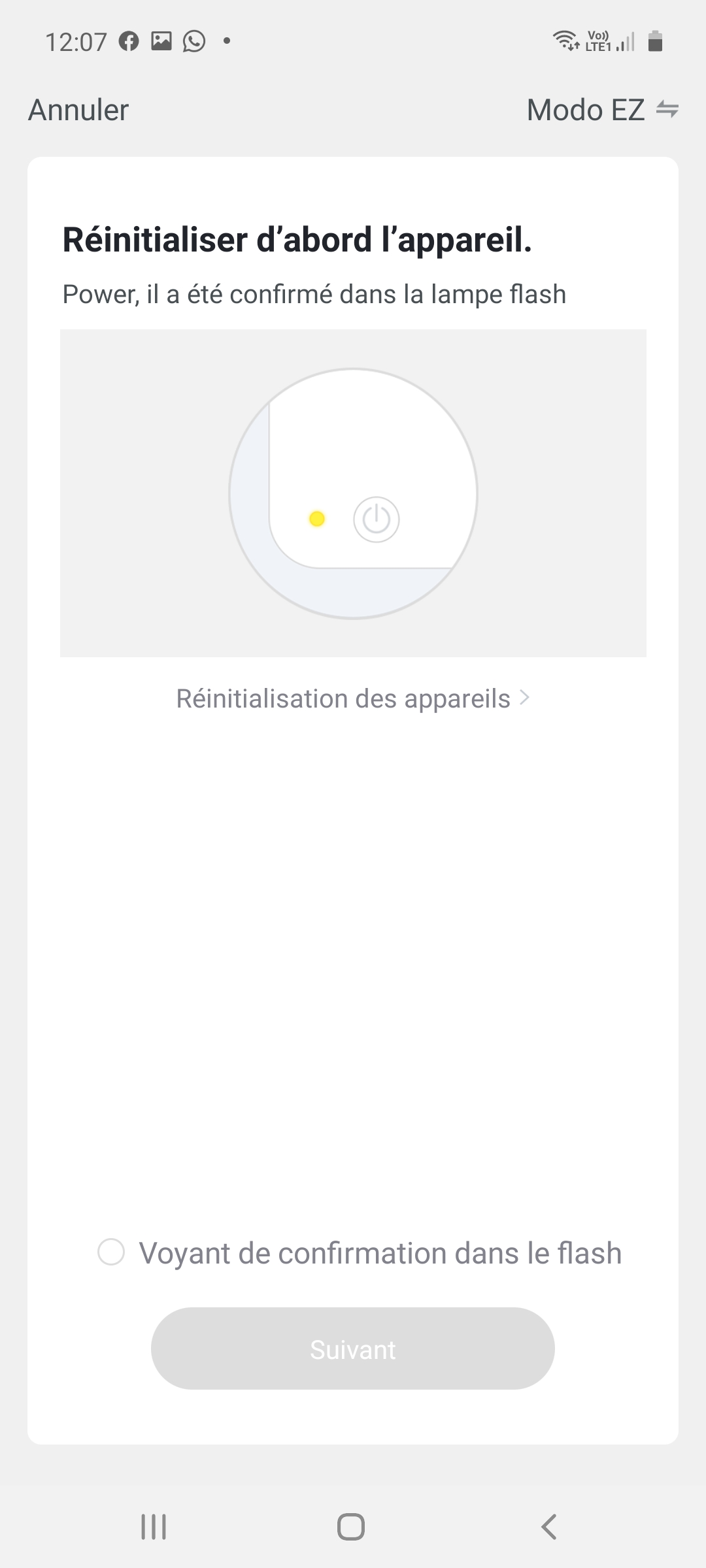Go back with system back button
This screenshot has width=706, height=1568.
[x=549, y=1527]
